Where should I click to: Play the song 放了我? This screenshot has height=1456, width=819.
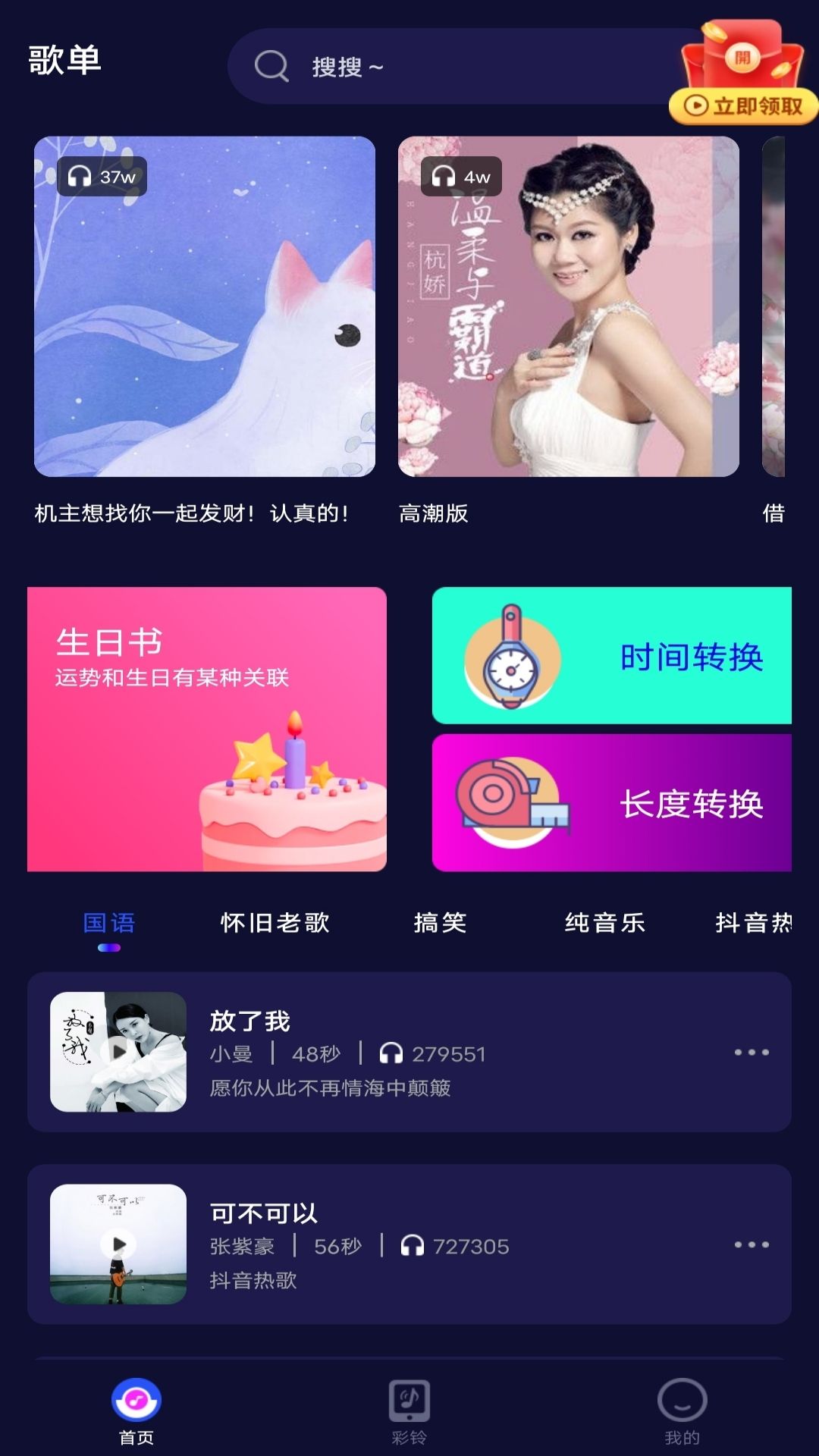click(118, 1052)
